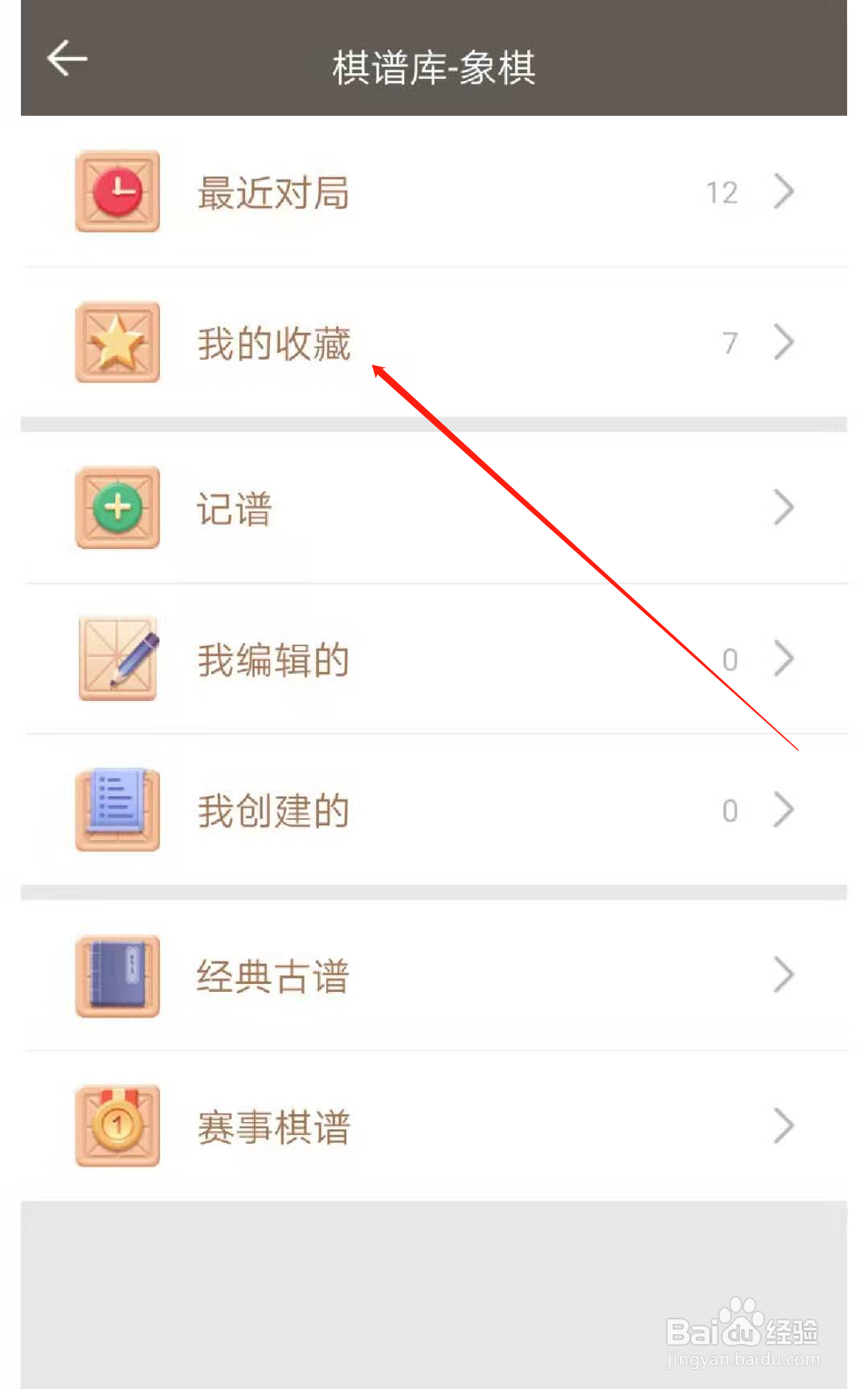Tap the count 12 next to 最近对局
The height and width of the screenshot is (1389, 868).
(721, 191)
